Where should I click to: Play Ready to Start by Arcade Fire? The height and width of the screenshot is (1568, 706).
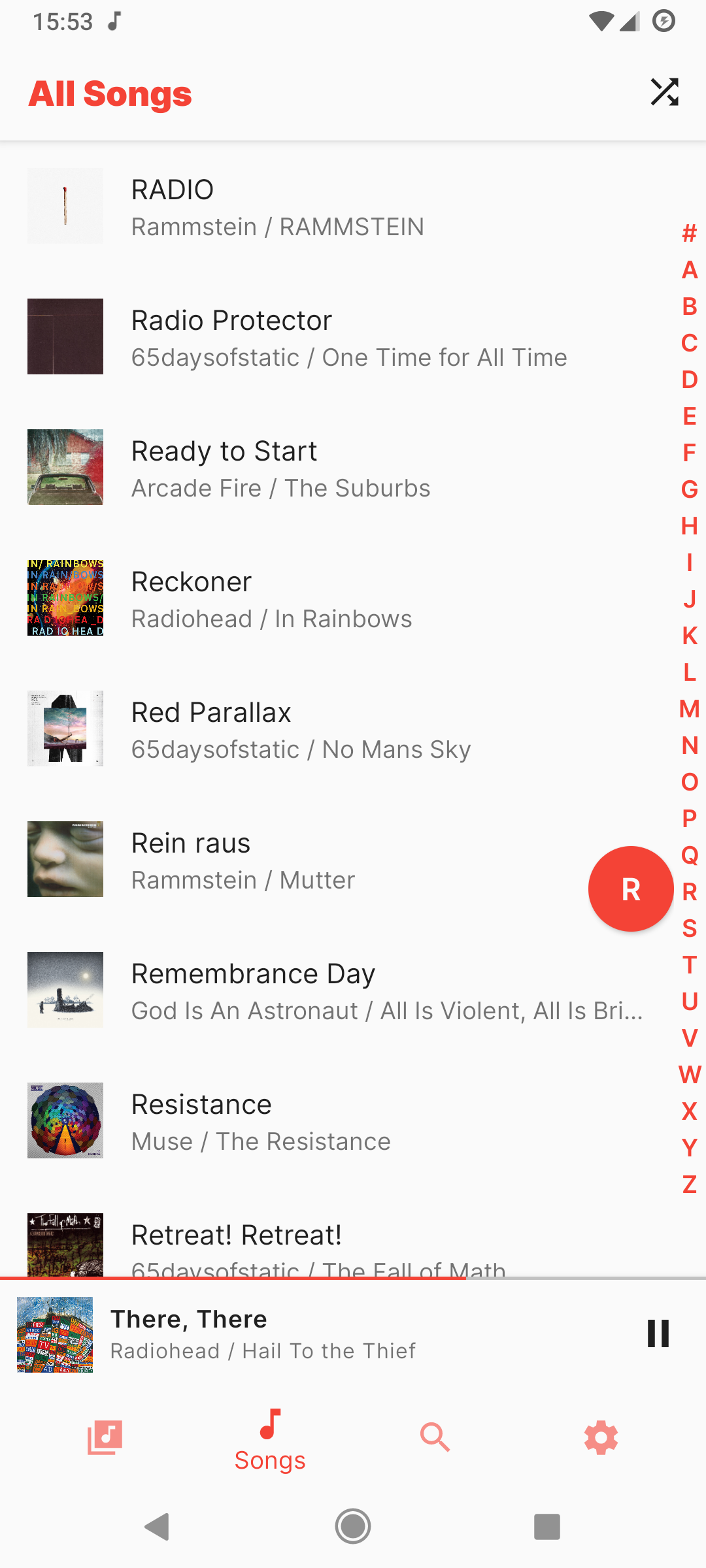[x=327, y=468]
